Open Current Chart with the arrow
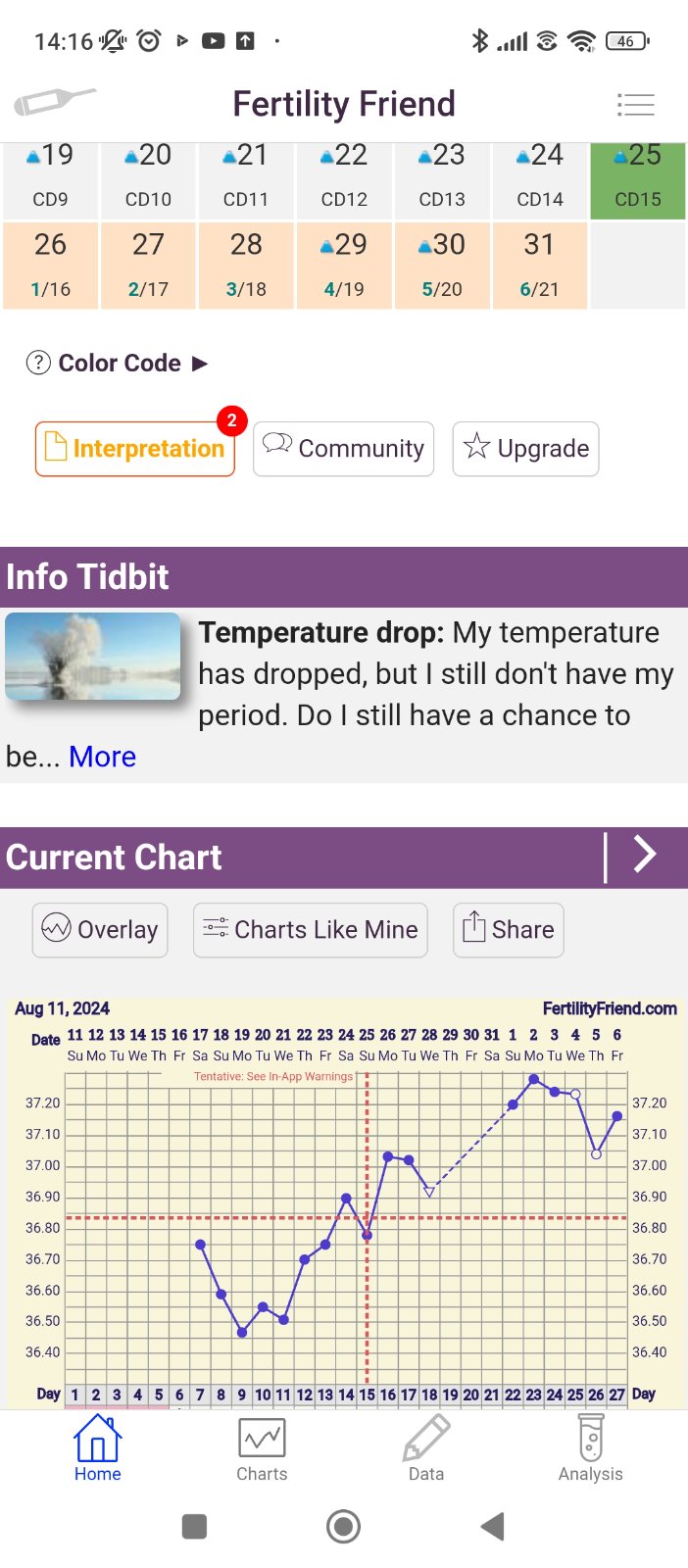The image size is (688, 1568). [x=644, y=856]
